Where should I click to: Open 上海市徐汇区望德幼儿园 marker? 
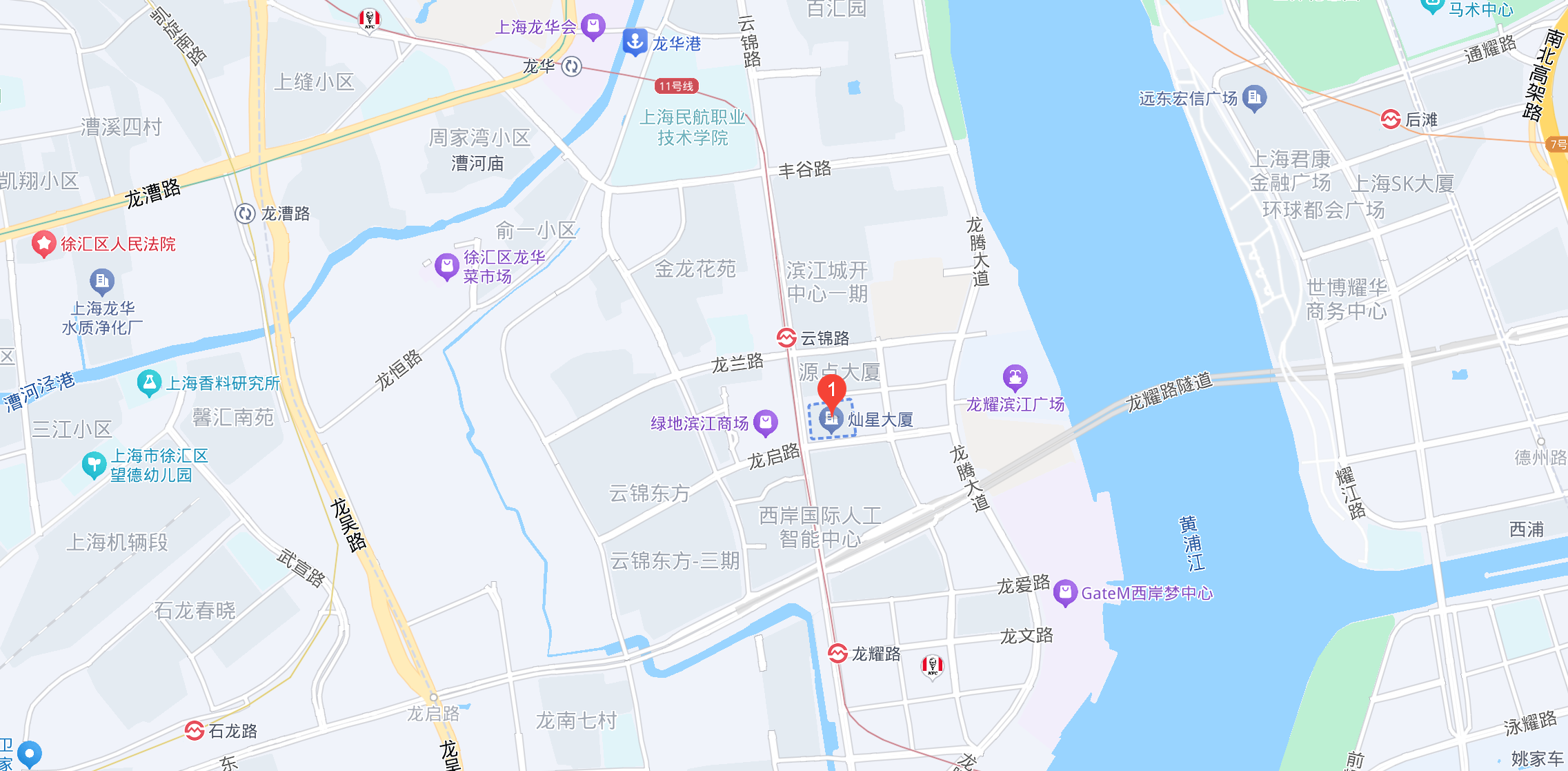click(93, 465)
